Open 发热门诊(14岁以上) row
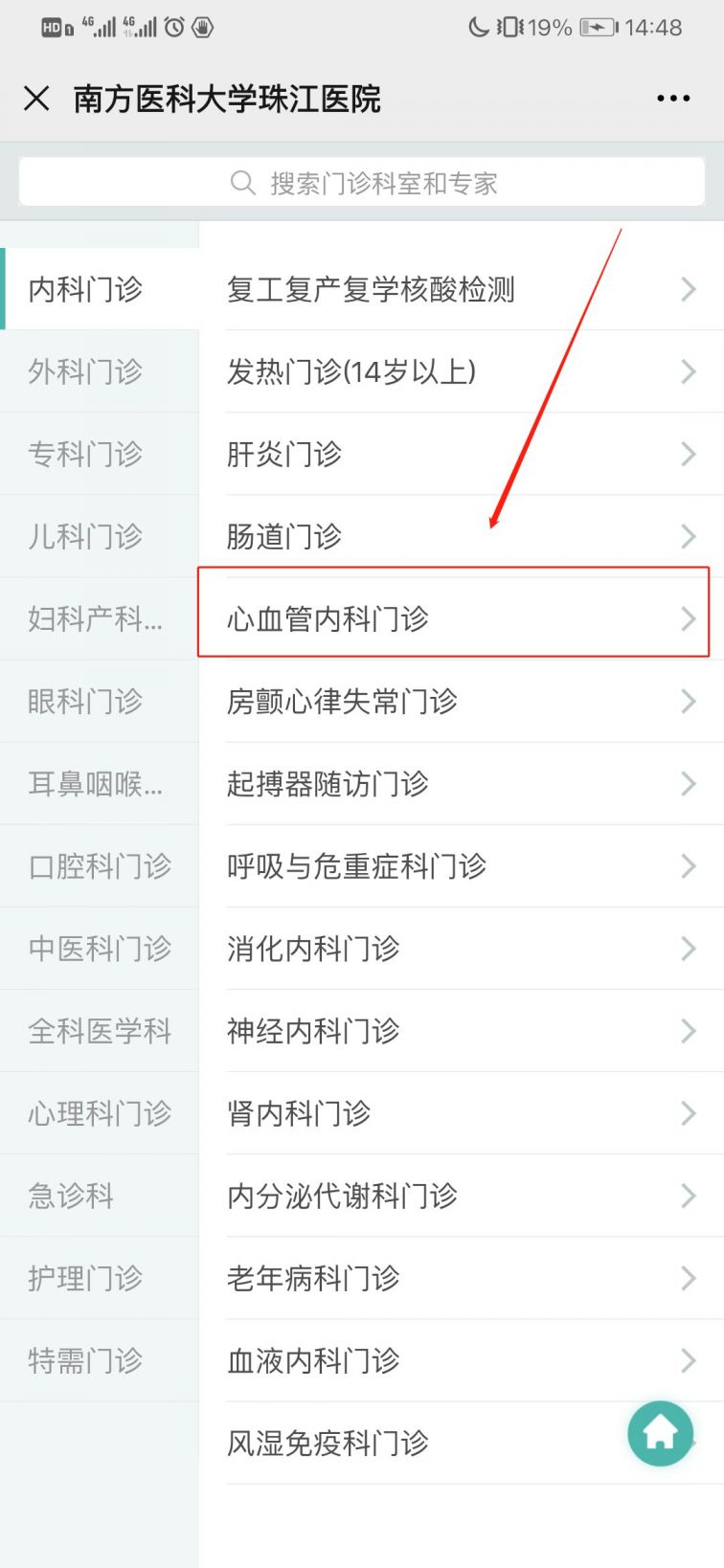Screen dimensions: 724x1568 tap(460, 371)
